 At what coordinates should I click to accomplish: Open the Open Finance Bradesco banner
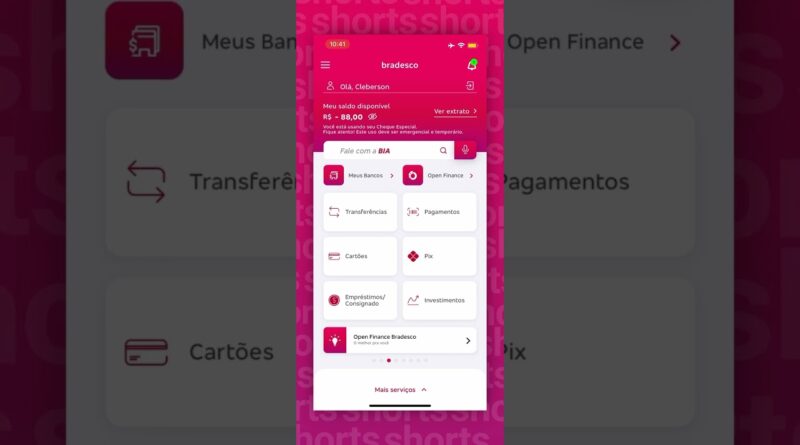coord(400,340)
